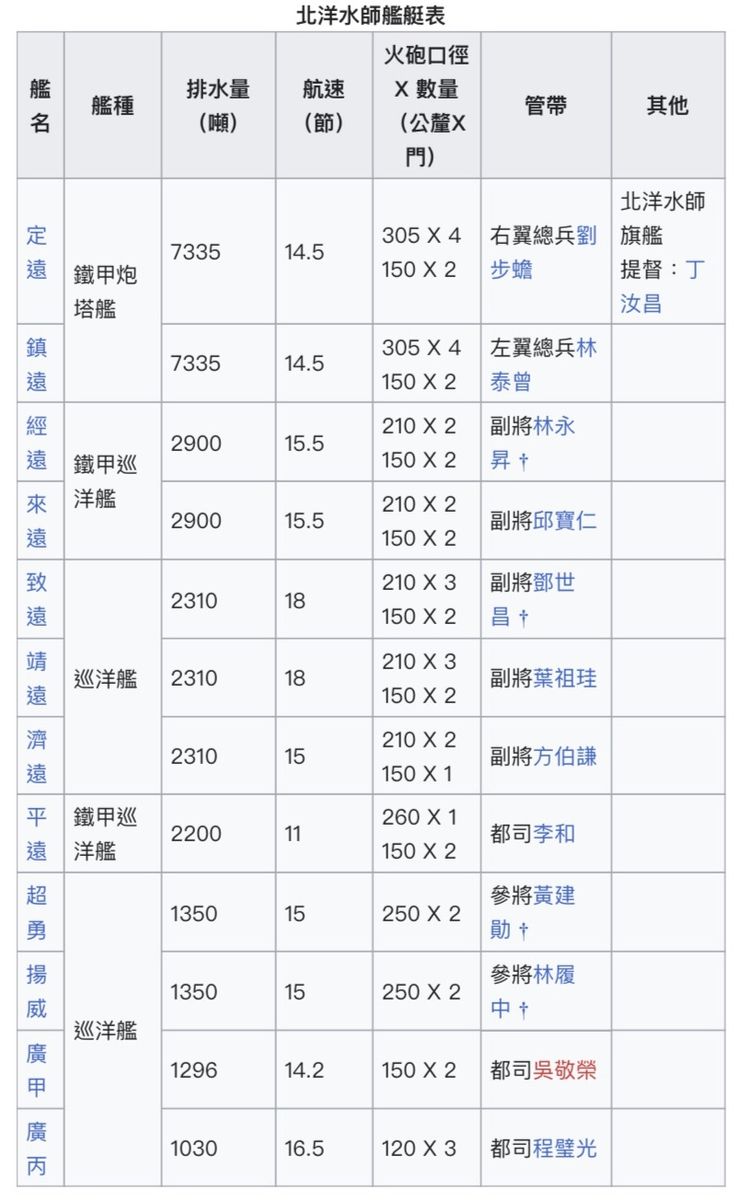Open the 致遠 ship article
The image size is (740, 1202).
click(37, 599)
